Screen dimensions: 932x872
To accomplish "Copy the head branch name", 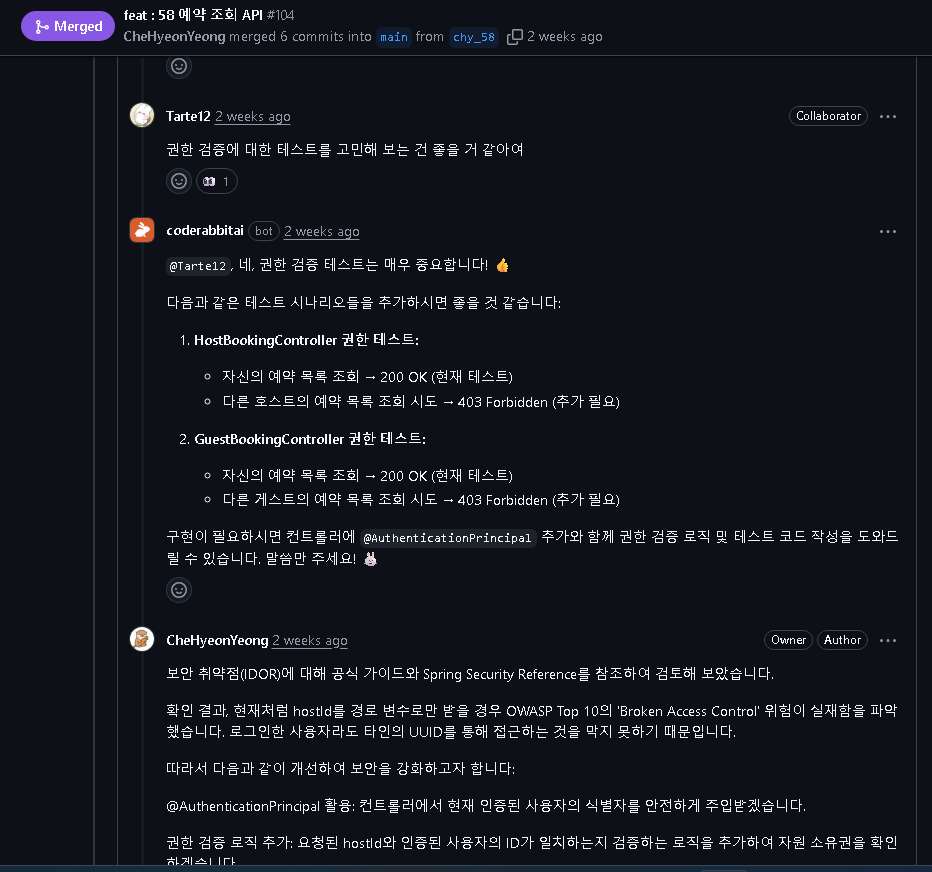I will pyautogui.click(x=515, y=37).
